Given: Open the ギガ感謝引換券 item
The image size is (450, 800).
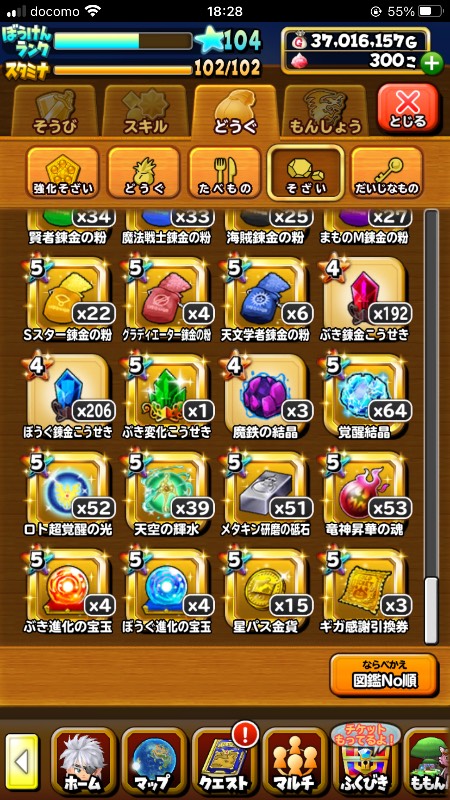Looking at the screenshot, I should [366, 591].
